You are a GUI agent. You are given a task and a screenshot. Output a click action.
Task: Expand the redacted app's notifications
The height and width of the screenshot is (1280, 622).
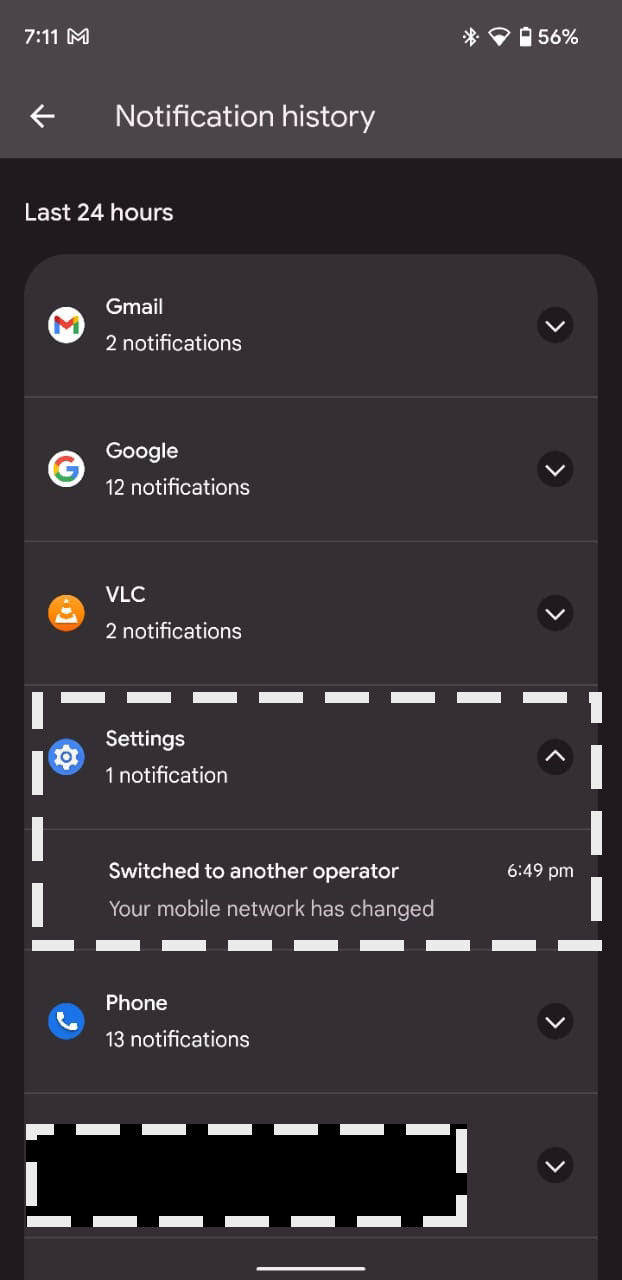point(555,1165)
